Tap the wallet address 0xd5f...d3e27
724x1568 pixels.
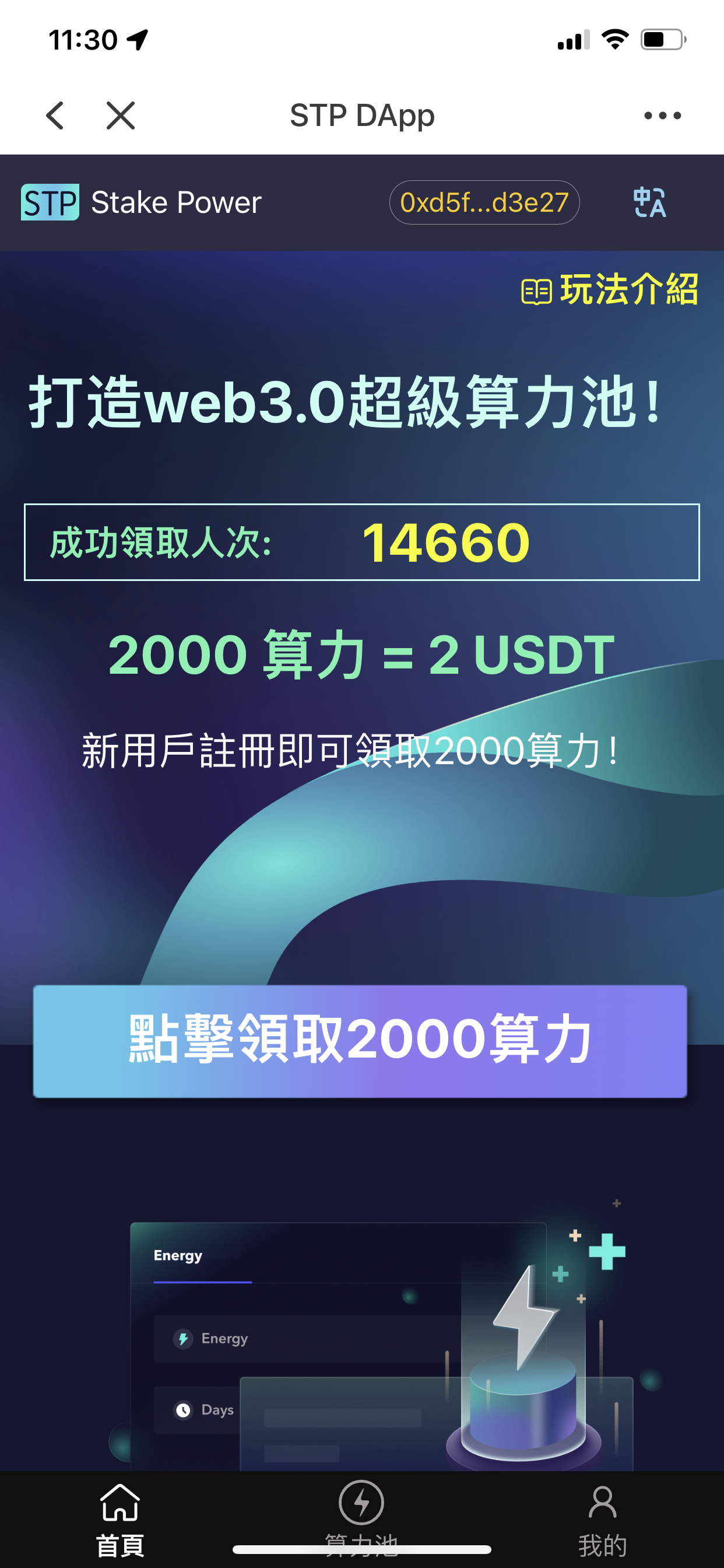click(x=484, y=202)
